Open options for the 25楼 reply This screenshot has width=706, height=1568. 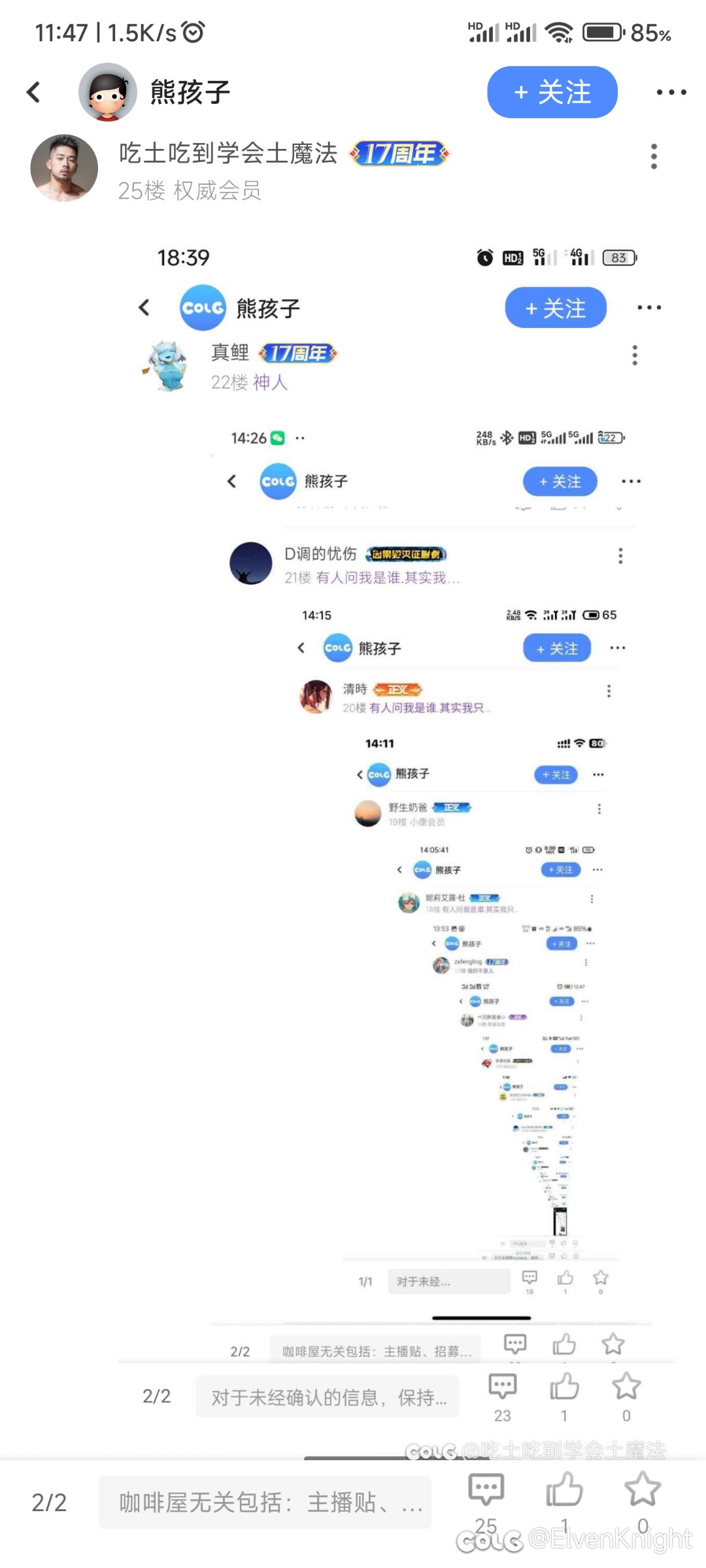[x=654, y=157]
